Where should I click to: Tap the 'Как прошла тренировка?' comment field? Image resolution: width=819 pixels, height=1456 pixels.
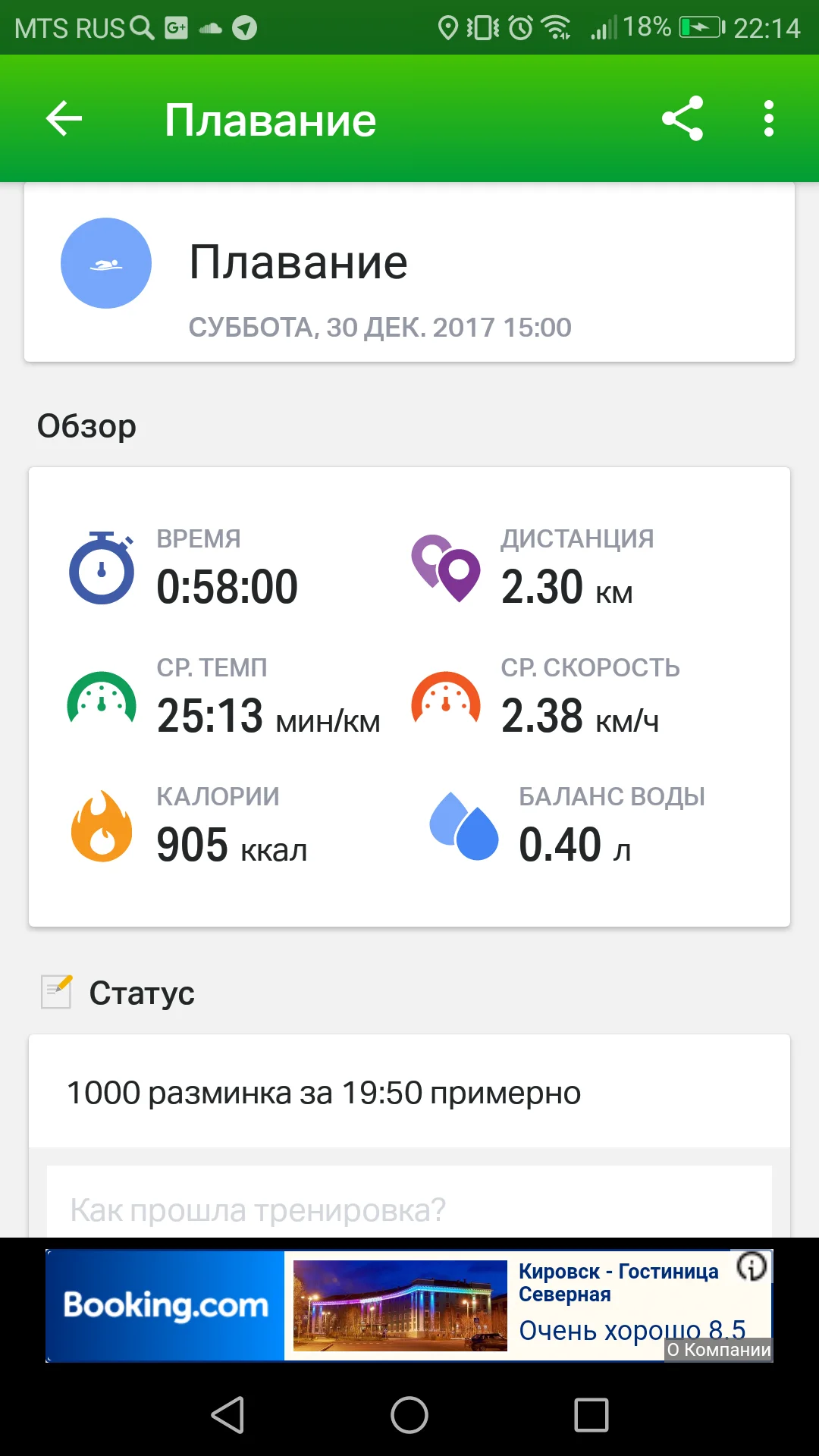409,1209
